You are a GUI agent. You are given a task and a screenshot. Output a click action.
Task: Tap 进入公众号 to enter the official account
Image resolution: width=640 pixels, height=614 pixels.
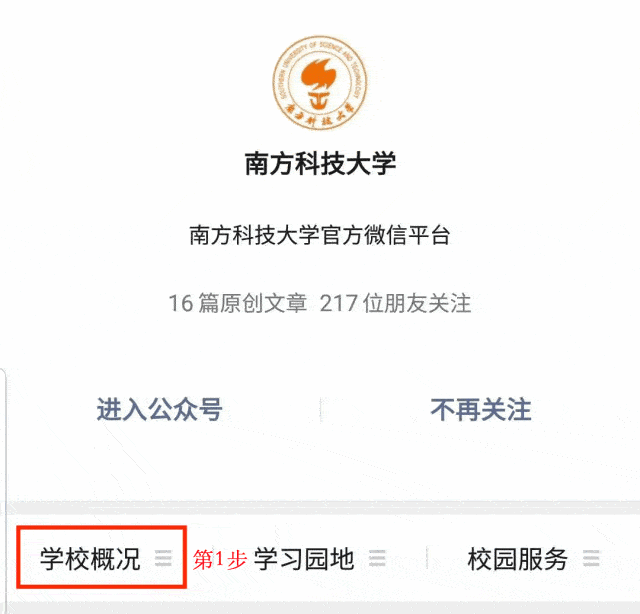pyautogui.click(x=159, y=410)
